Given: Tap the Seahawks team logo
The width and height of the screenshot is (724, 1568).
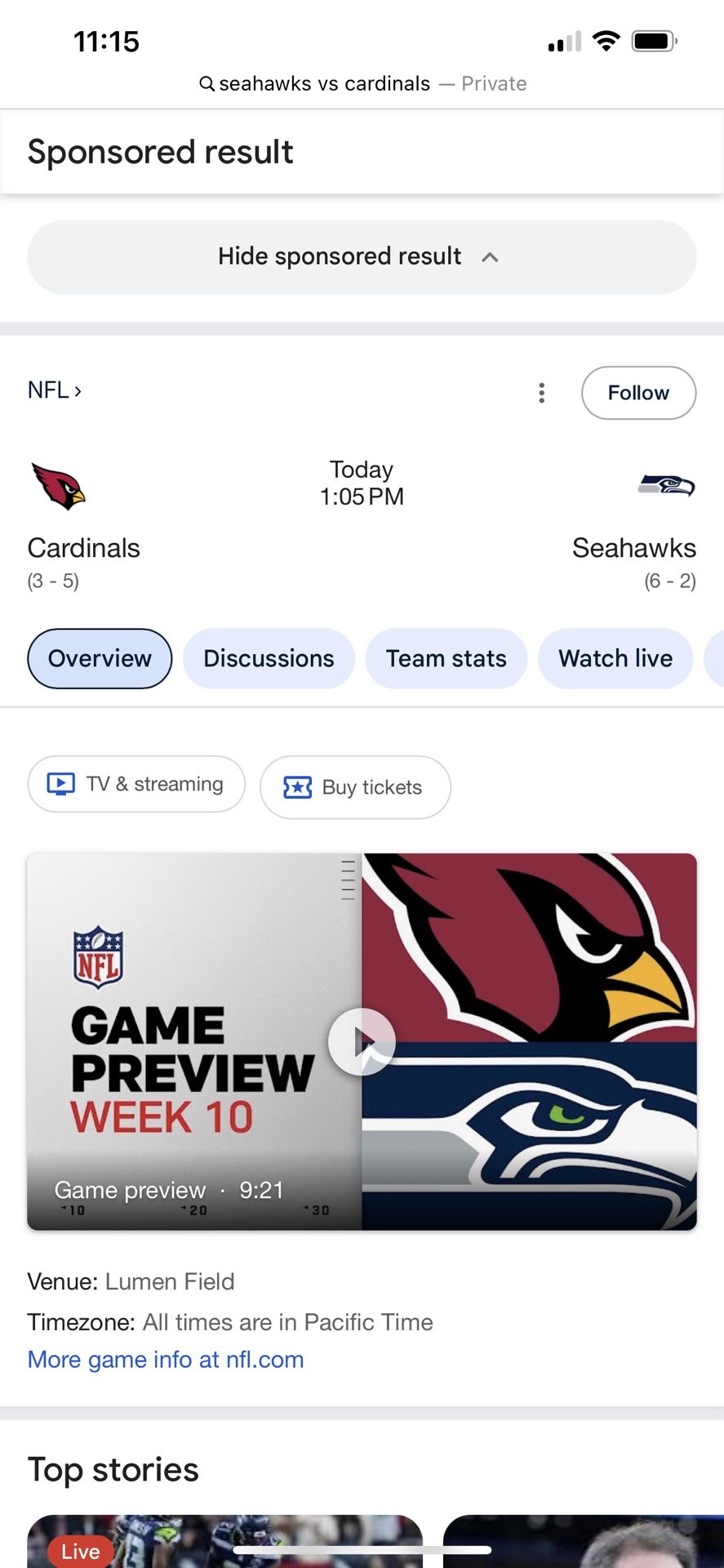Looking at the screenshot, I should pyautogui.click(x=666, y=486).
